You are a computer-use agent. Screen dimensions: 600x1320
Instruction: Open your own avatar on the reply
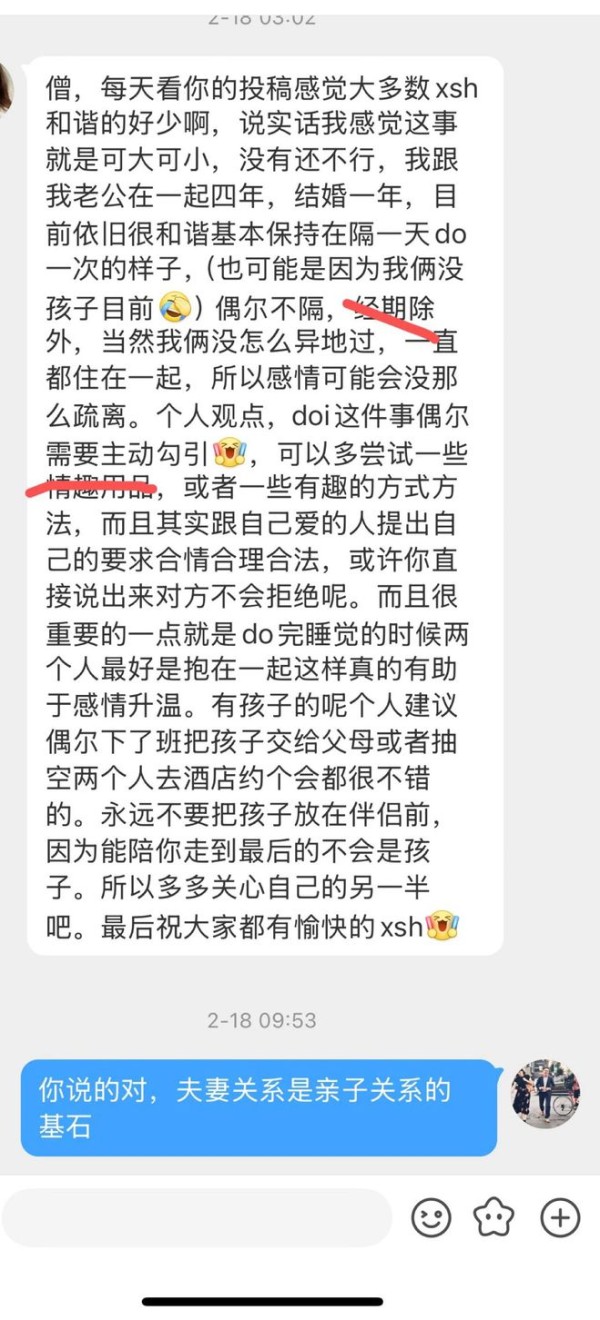(545, 1094)
